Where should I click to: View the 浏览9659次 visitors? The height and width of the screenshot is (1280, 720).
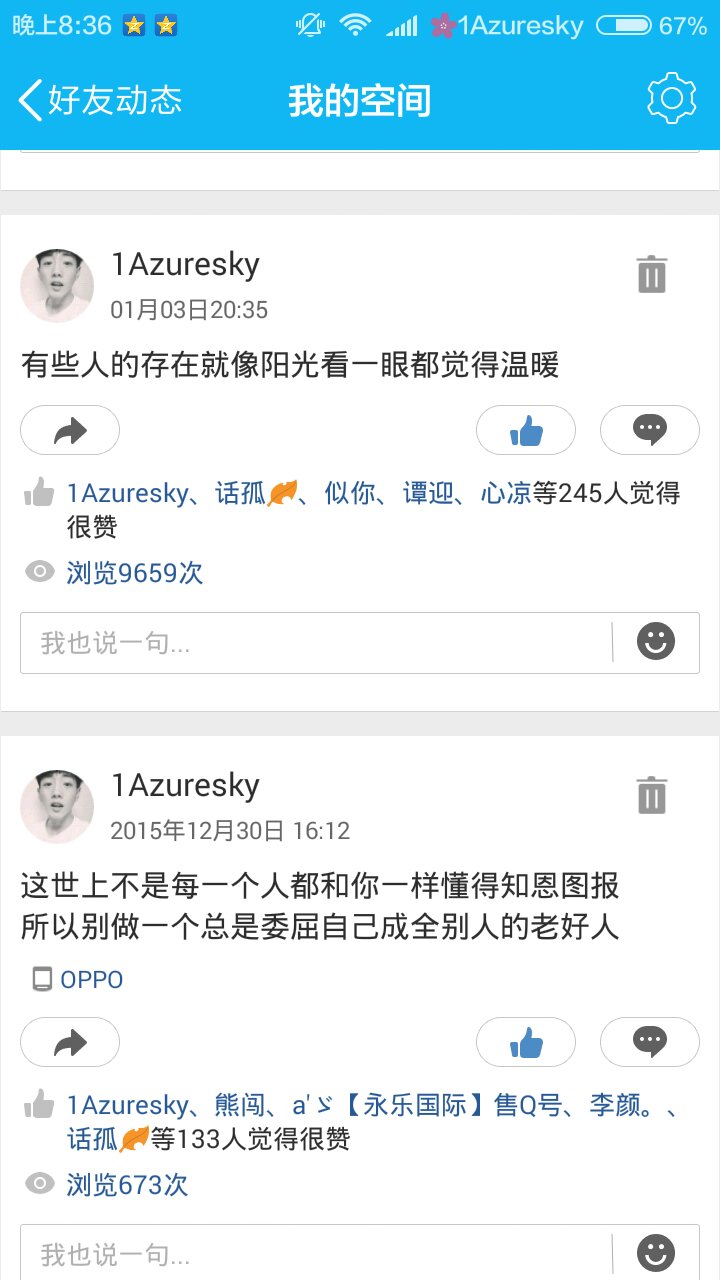pyautogui.click(x=134, y=573)
